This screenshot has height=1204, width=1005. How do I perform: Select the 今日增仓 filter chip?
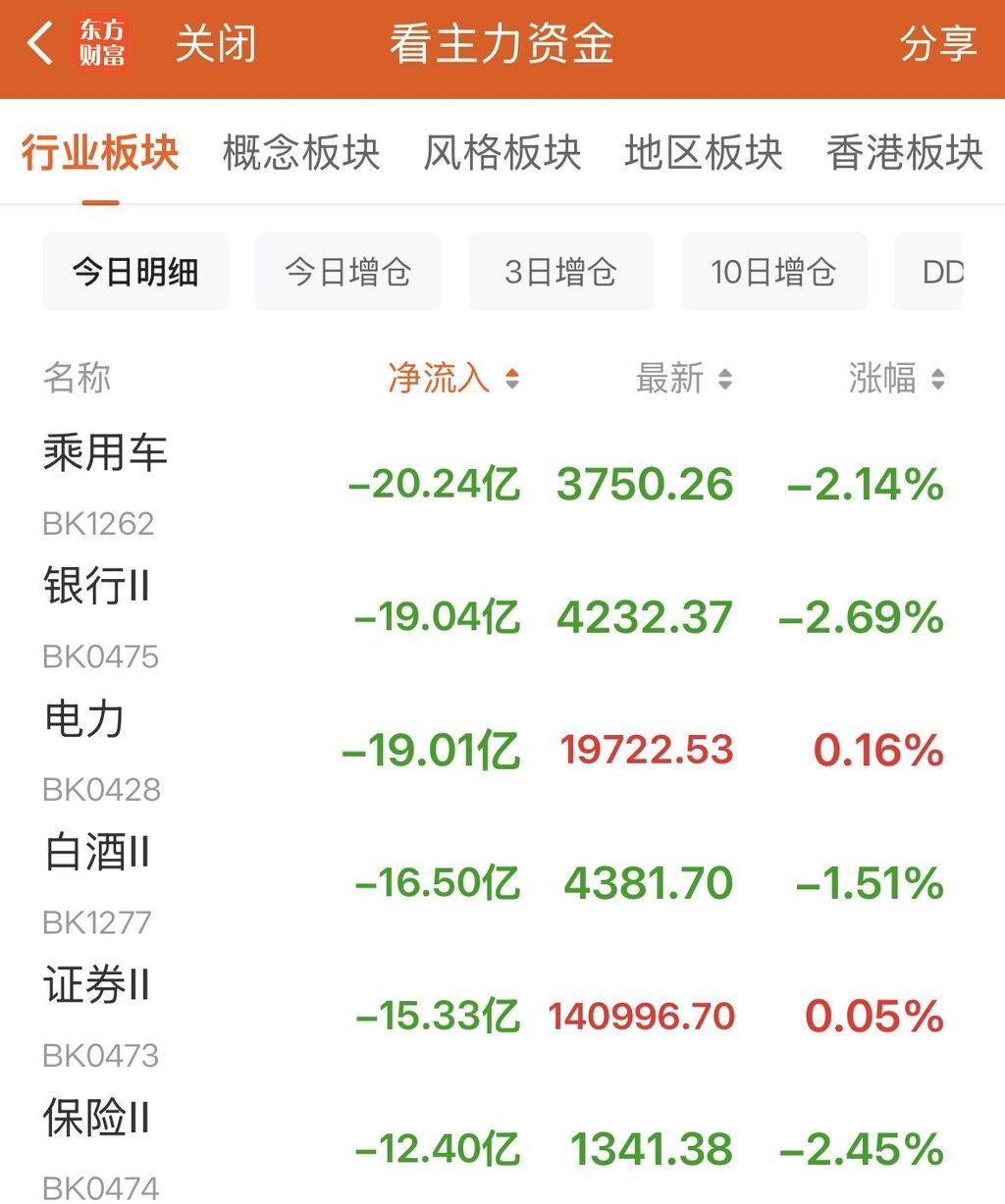click(x=348, y=272)
